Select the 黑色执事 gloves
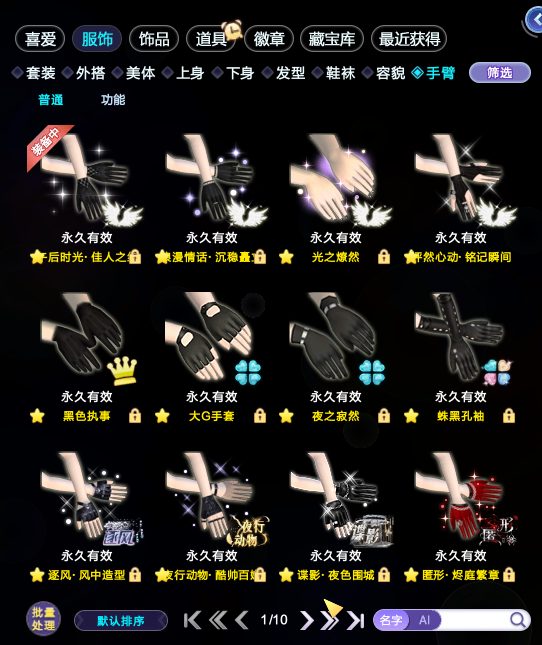The image size is (542, 645). coord(86,357)
